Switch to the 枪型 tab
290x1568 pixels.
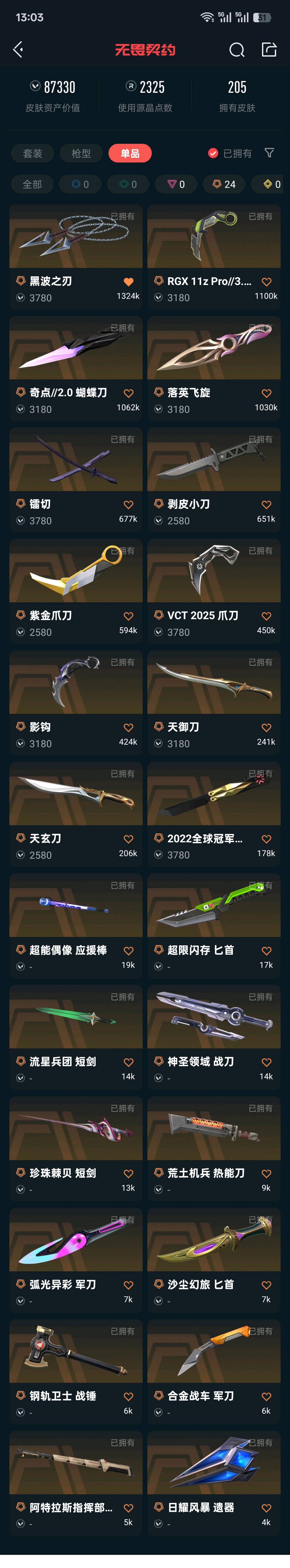pyautogui.click(x=81, y=154)
